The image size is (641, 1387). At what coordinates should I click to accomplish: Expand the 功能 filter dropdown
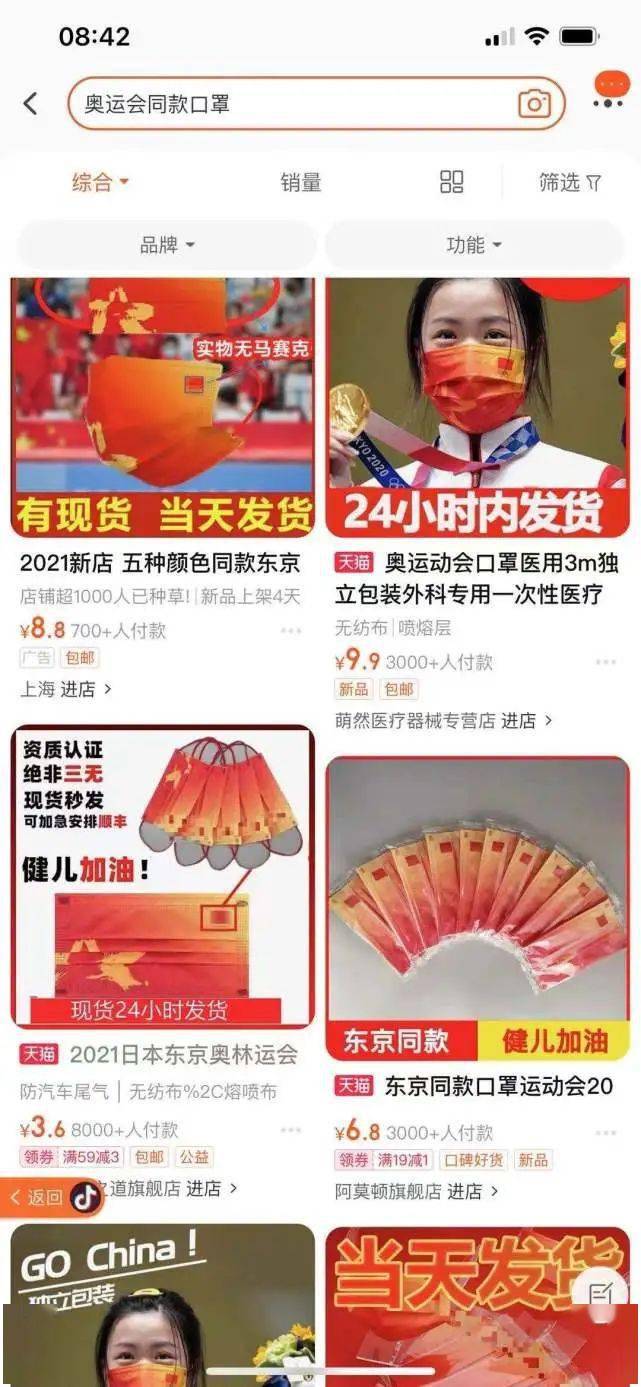[x=473, y=245]
